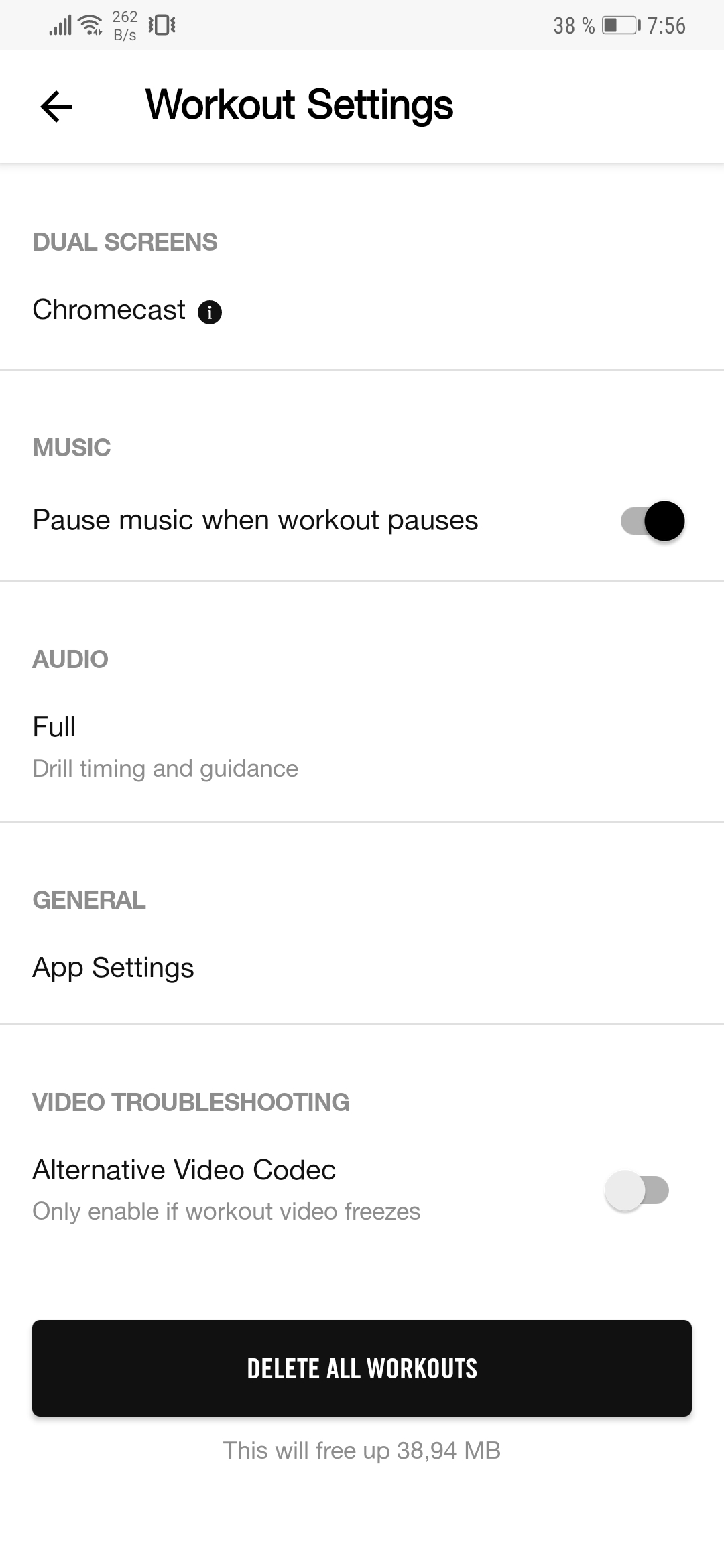The height and width of the screenshot is (1568, 724).
Task: Tap Delete All Workouts button
Action: 362,1368
